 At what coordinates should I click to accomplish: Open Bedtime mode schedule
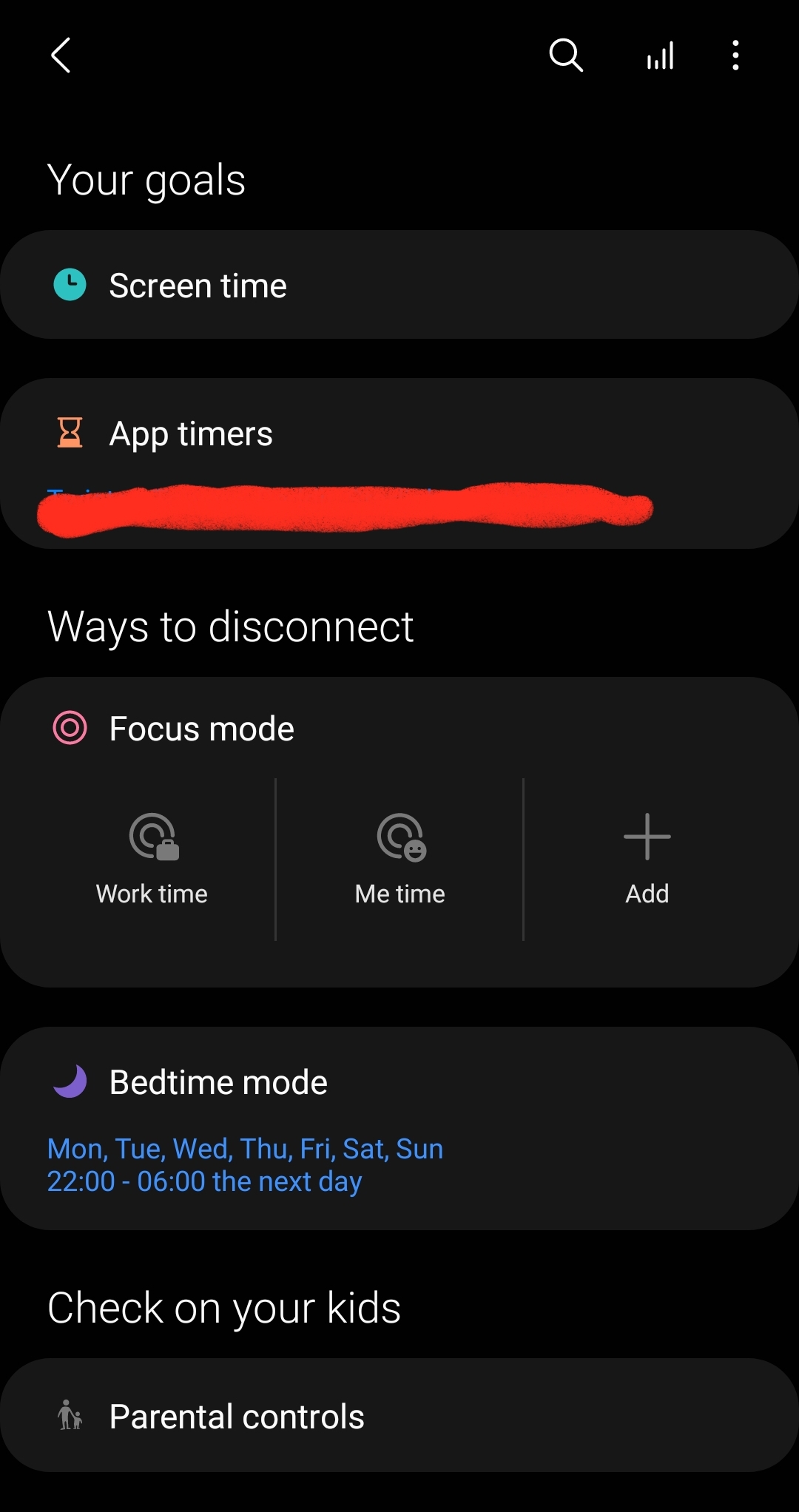[399, 1127]
